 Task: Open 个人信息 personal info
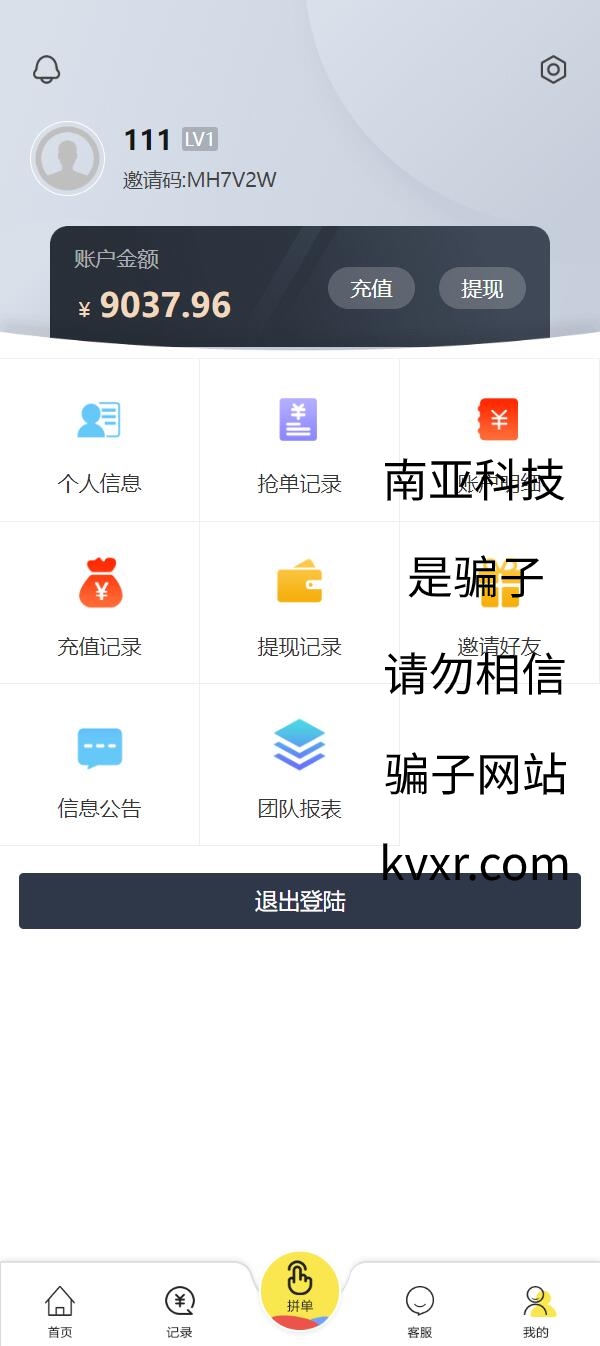[x=100, y=440]
